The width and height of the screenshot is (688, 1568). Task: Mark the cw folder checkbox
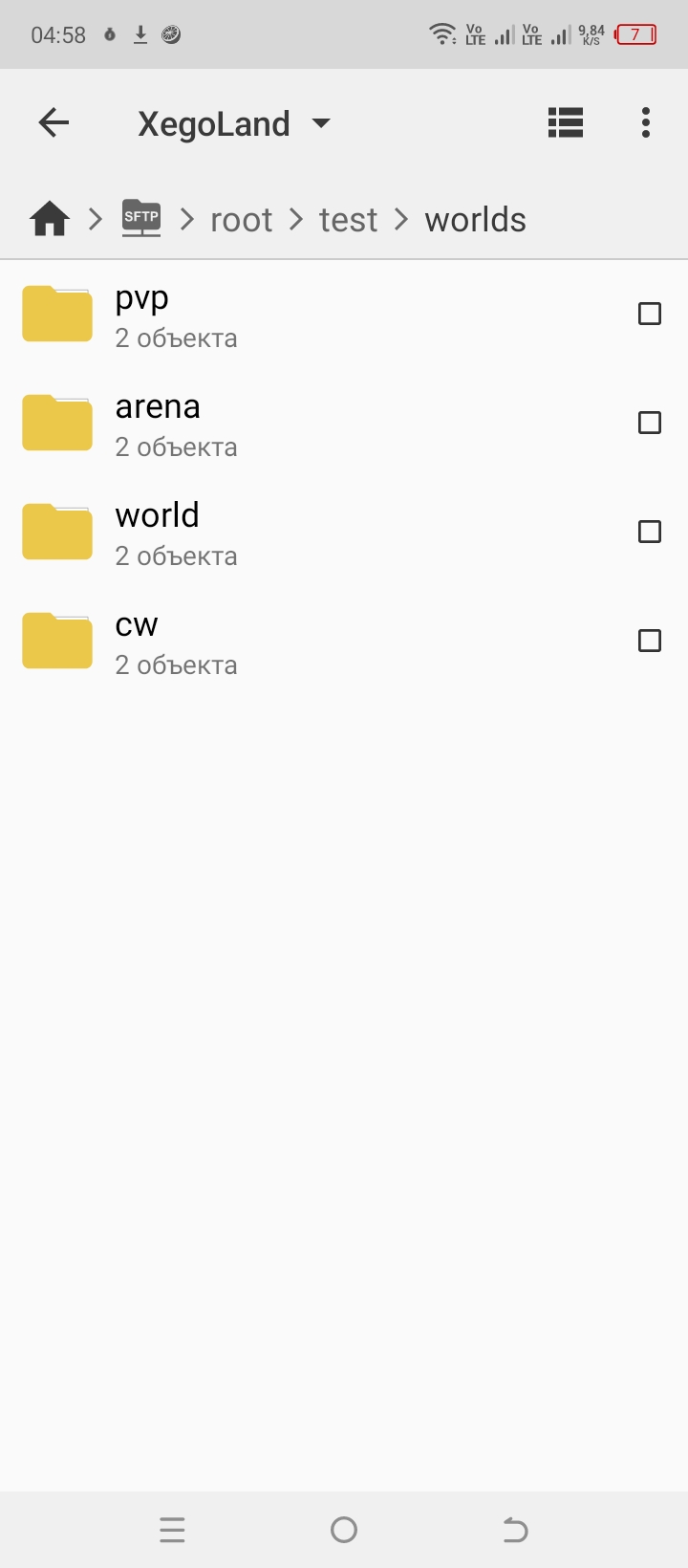pos(650,641)
